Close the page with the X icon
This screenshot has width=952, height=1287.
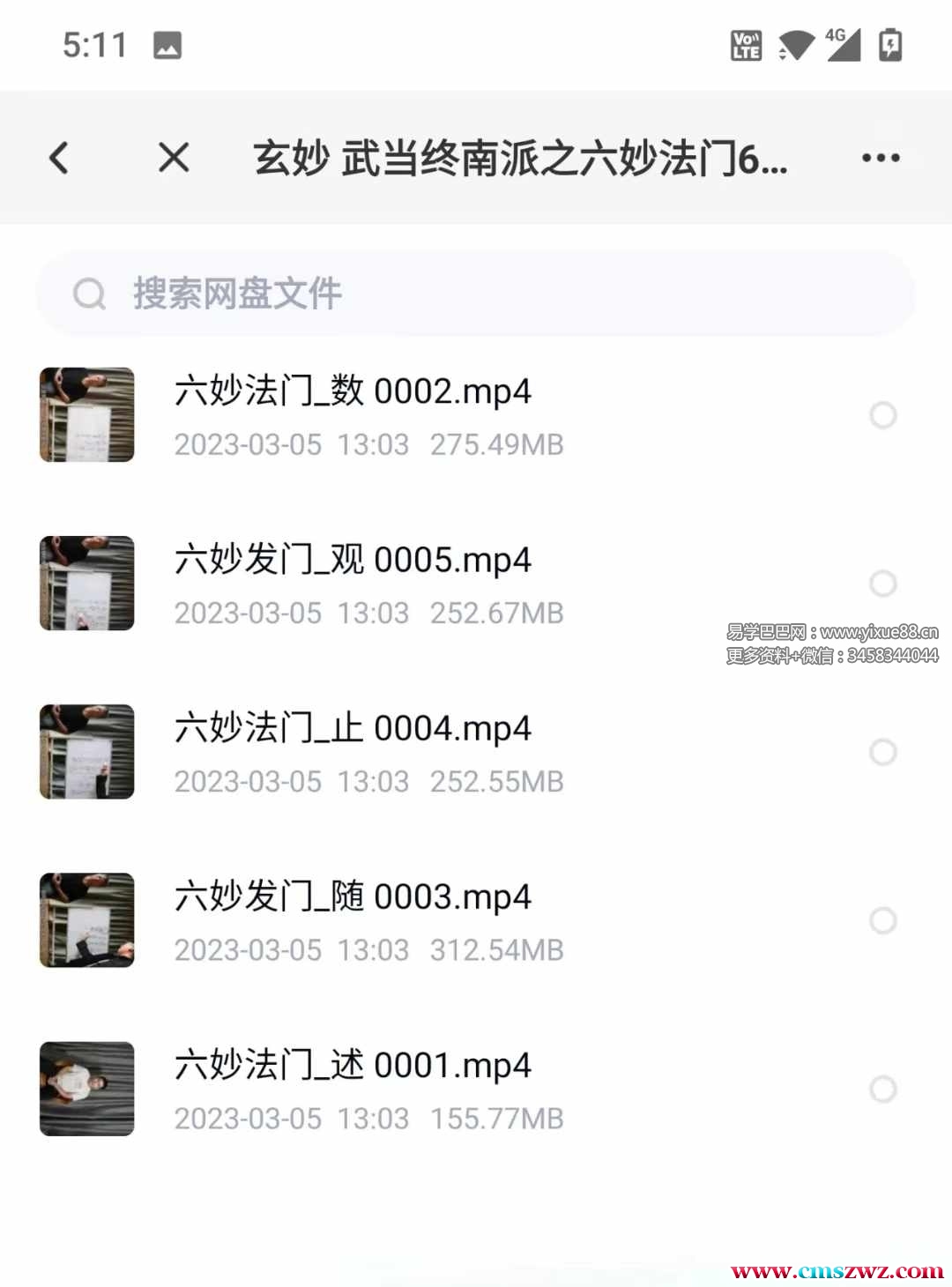click(x=174, y=158)
